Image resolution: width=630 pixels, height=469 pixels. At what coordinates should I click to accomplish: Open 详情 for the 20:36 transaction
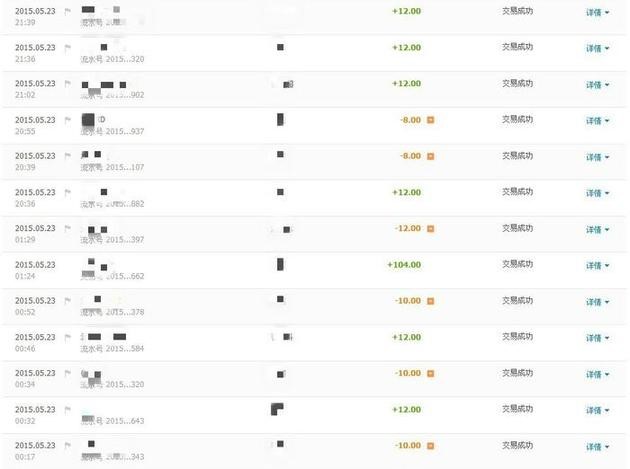click(597, 193)
